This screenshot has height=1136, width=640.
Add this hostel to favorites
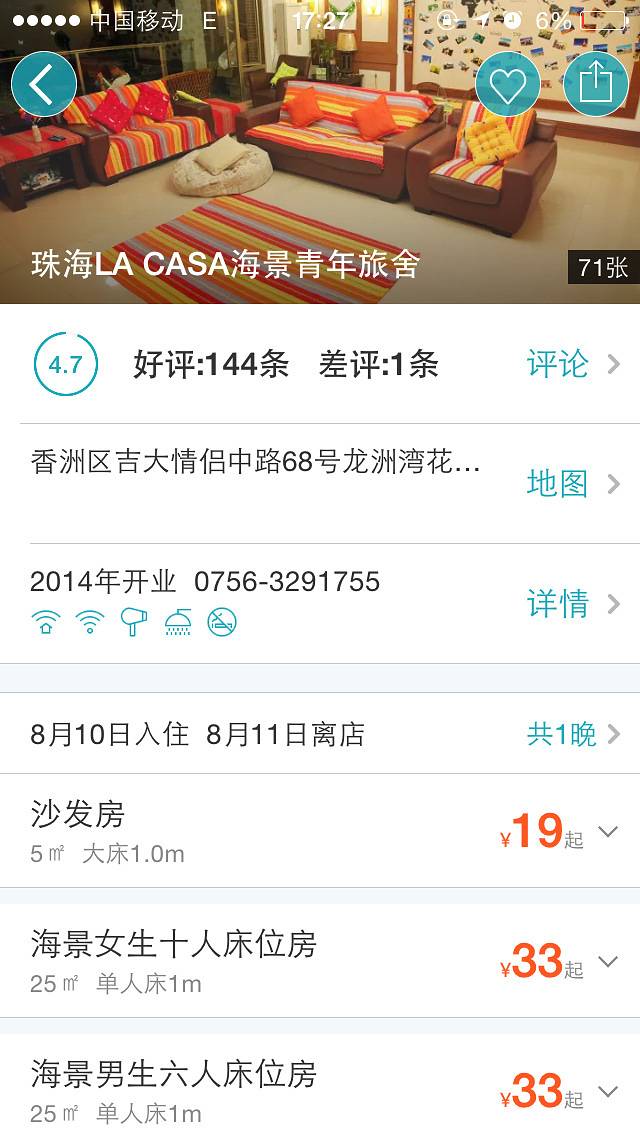click(508, 85)
